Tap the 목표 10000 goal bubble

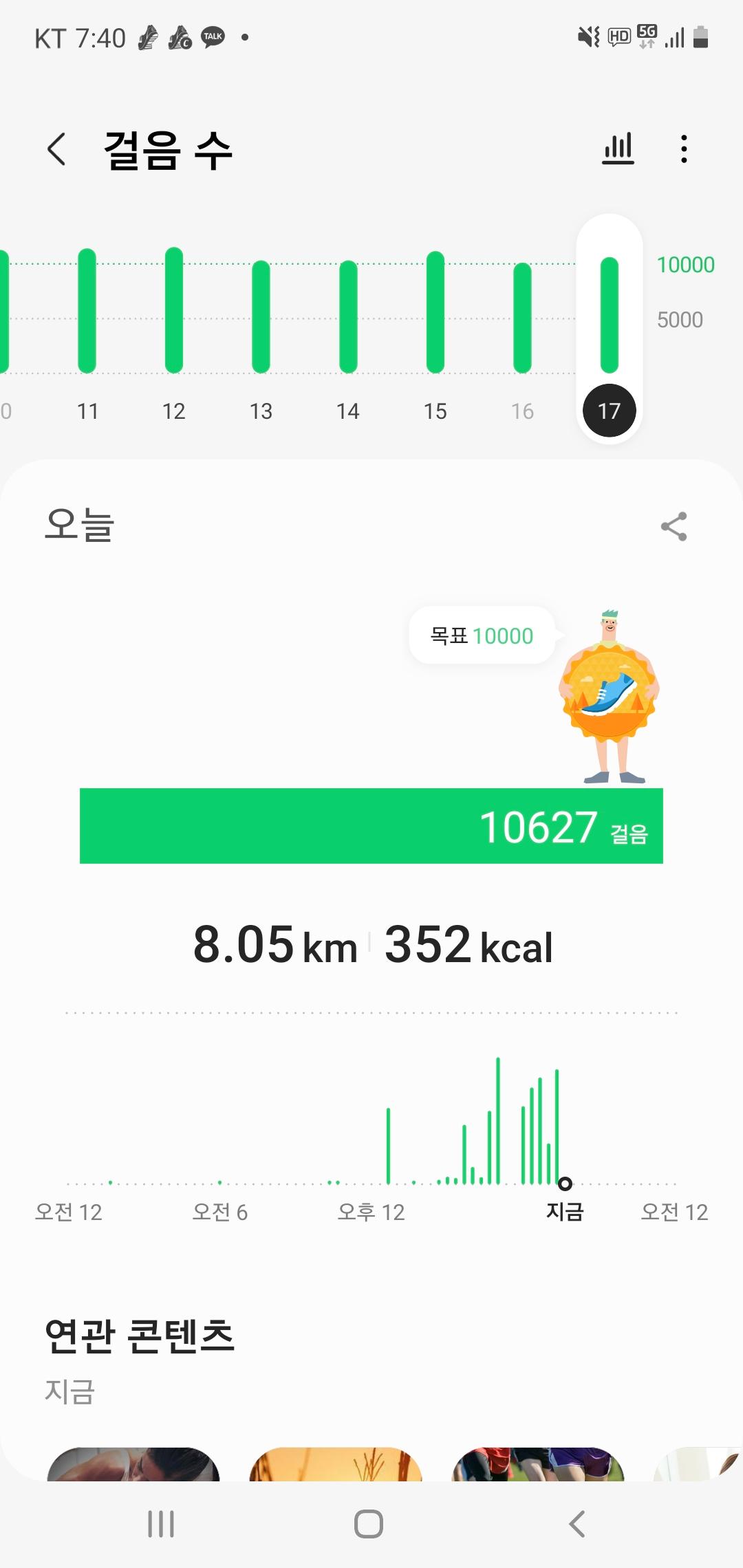pos(482,635)
